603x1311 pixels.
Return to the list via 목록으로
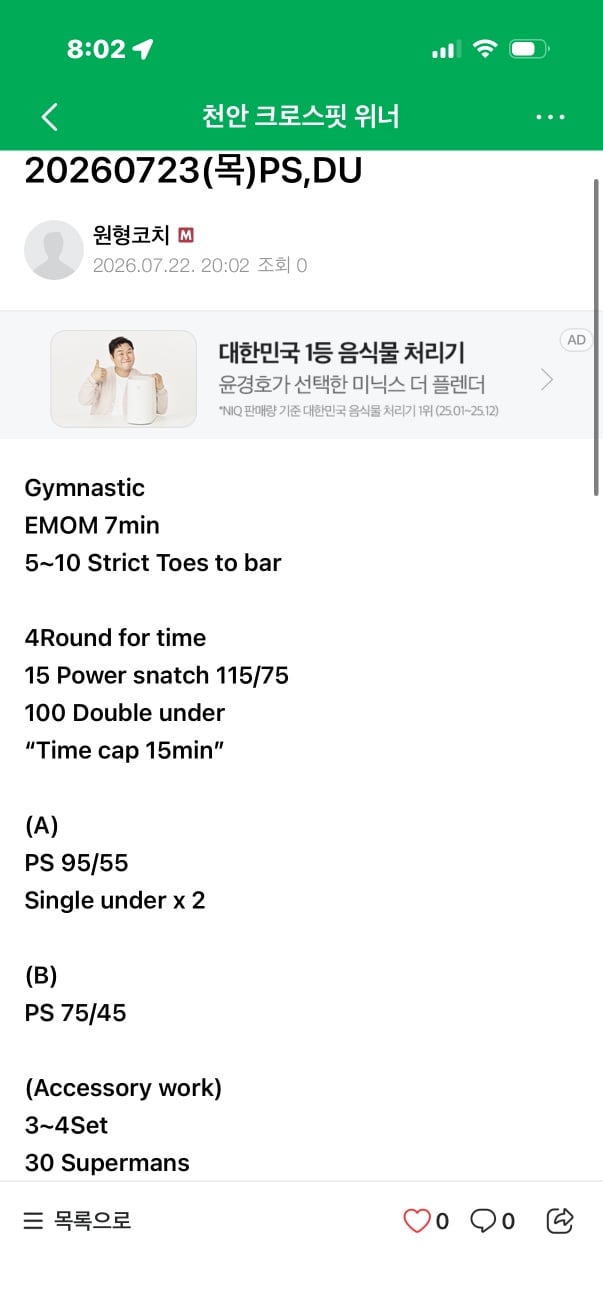coord(77,1220)
